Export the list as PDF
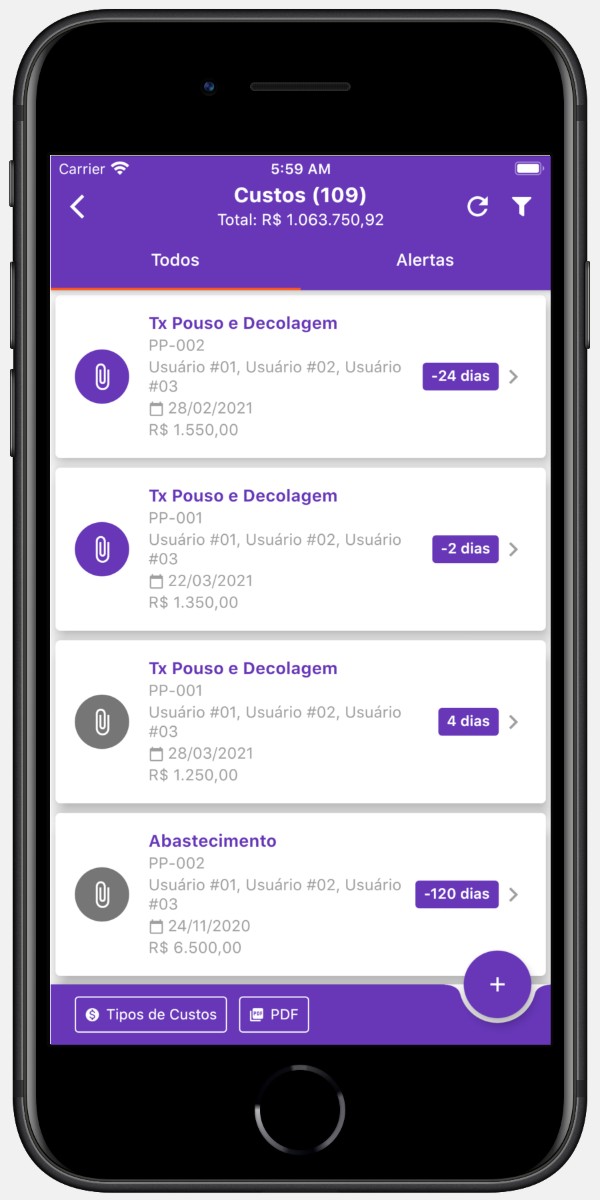The height and width of the screenshot is (1200, 600). coord(274,1014)
